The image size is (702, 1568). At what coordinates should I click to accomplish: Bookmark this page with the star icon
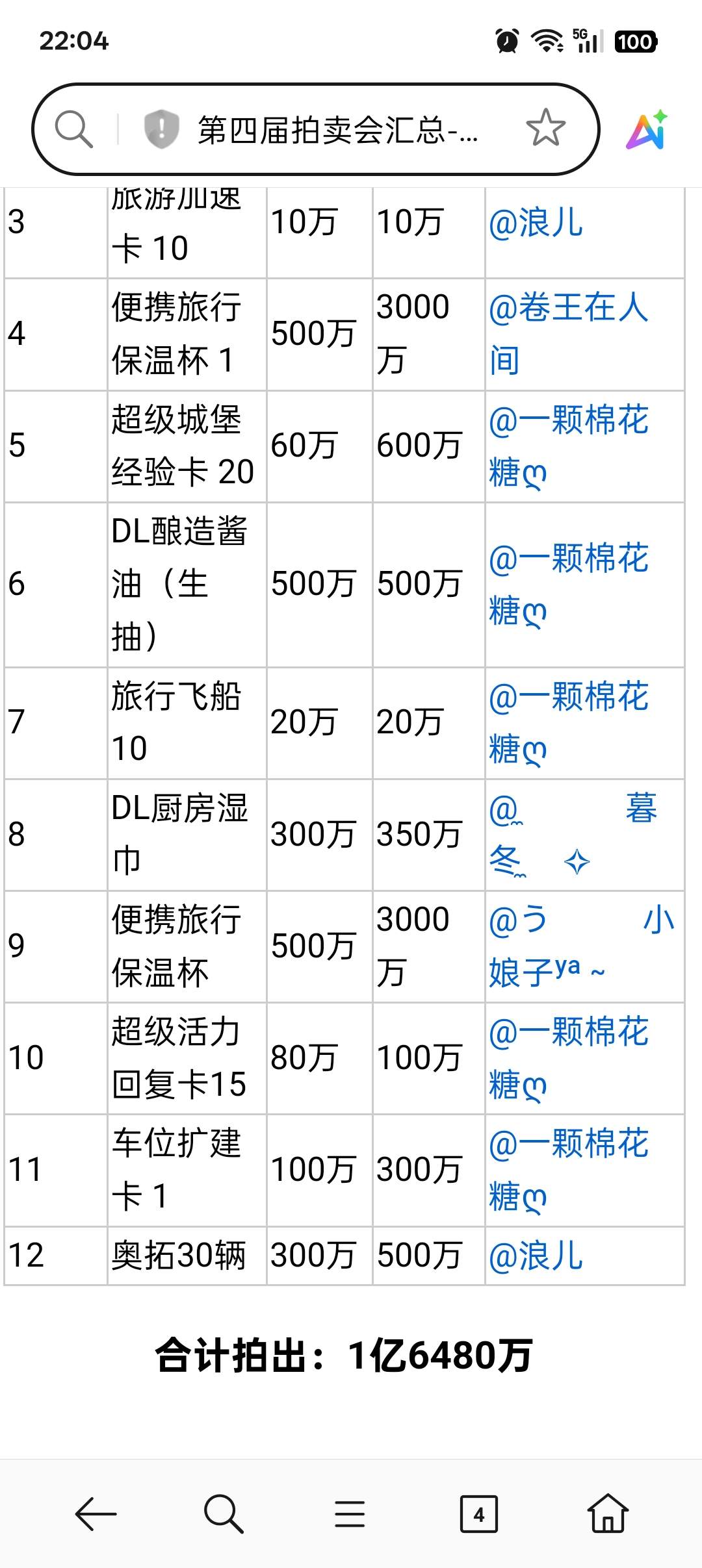tap(545, 128)
